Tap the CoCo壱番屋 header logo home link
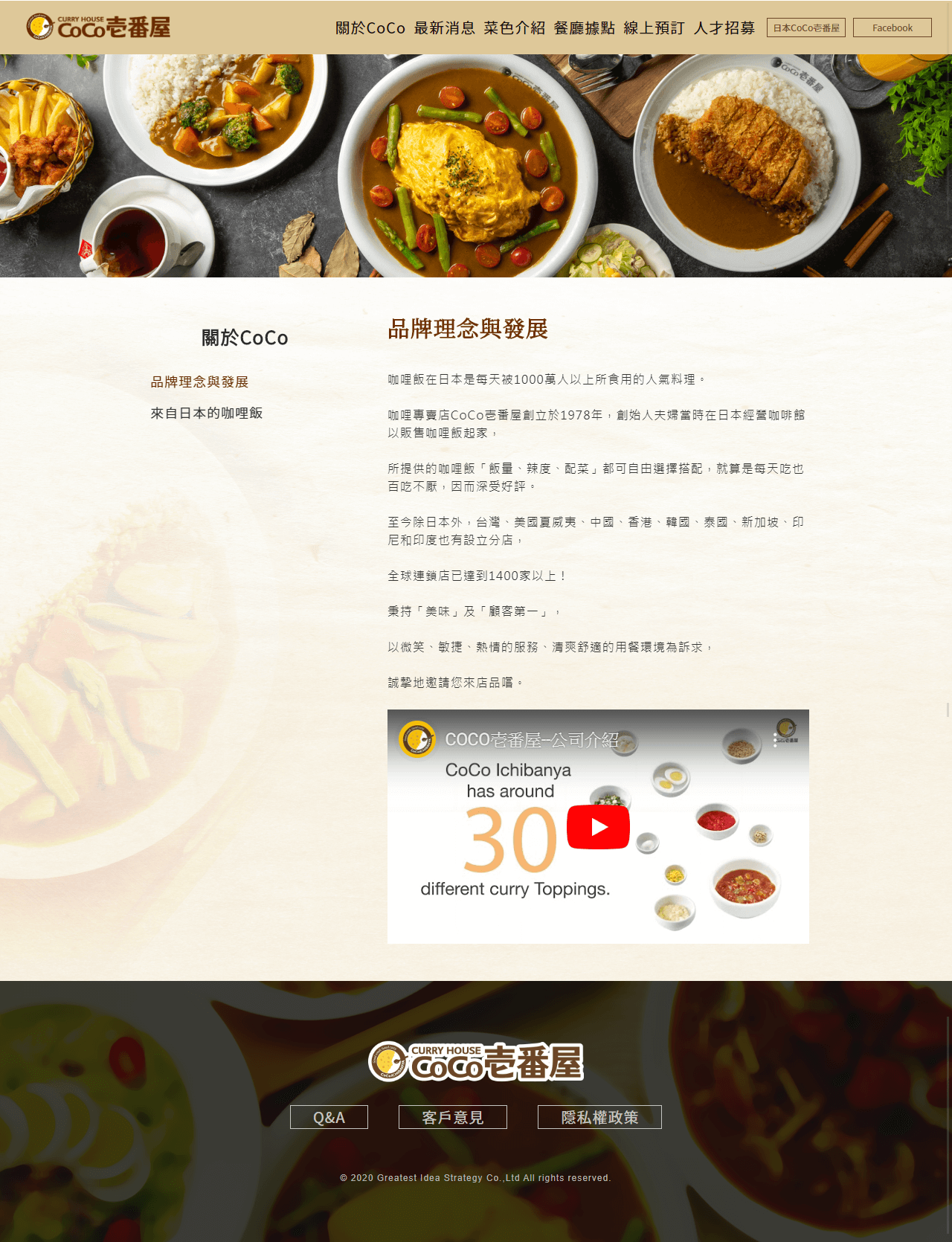952x1242 pixels. tap(98, 27)
